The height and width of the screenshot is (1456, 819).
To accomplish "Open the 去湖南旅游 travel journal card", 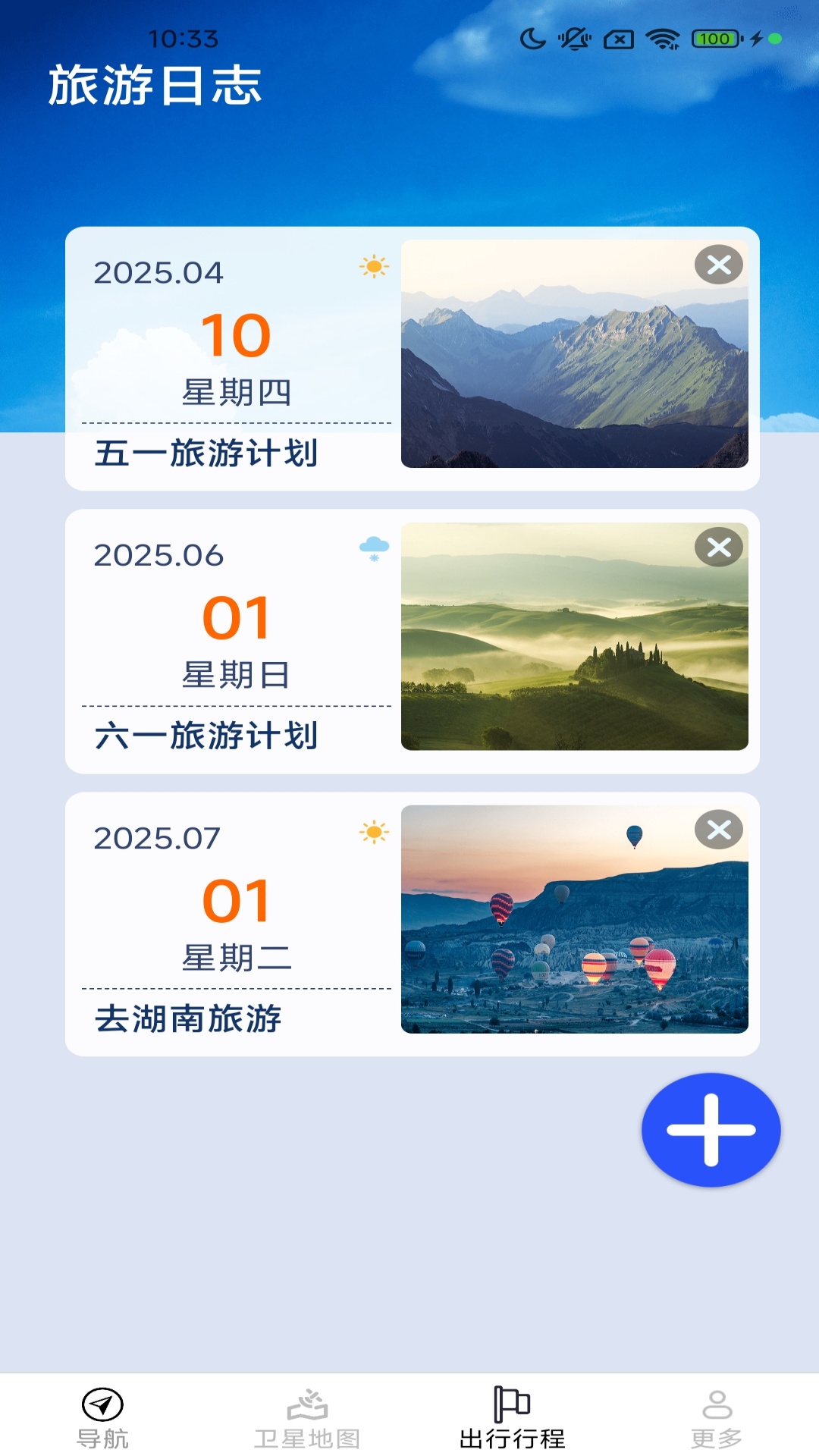I will pos(235,925).
